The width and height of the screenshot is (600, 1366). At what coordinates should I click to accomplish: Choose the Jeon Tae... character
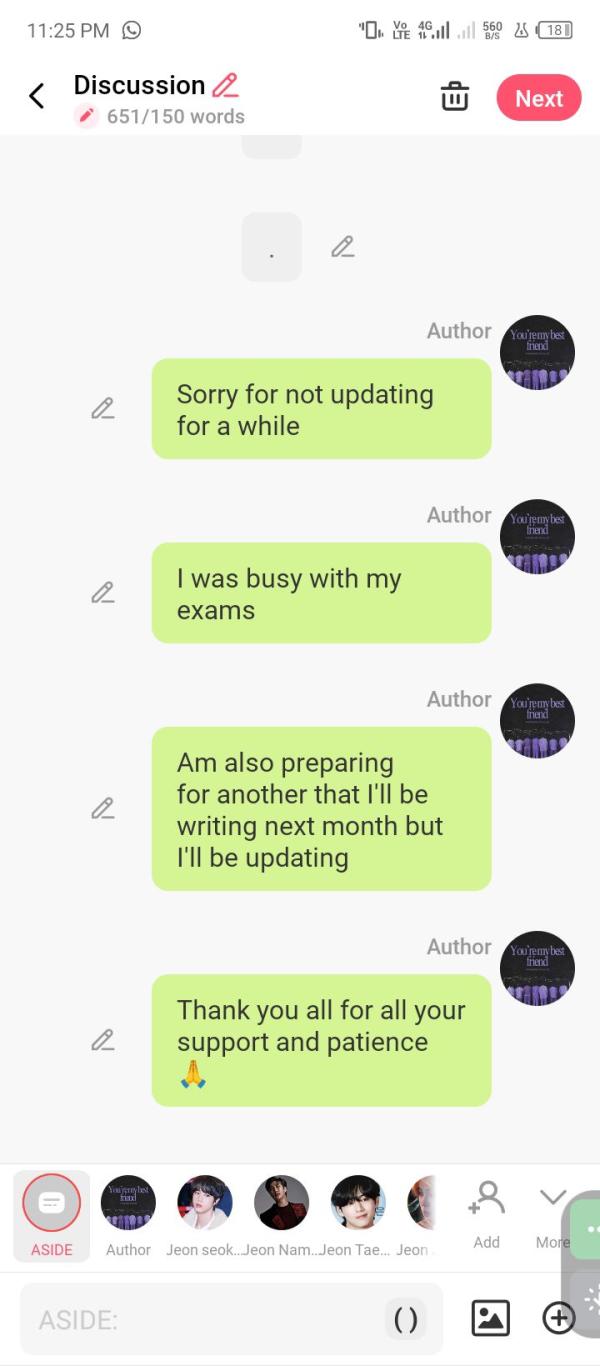point(357,1214)
